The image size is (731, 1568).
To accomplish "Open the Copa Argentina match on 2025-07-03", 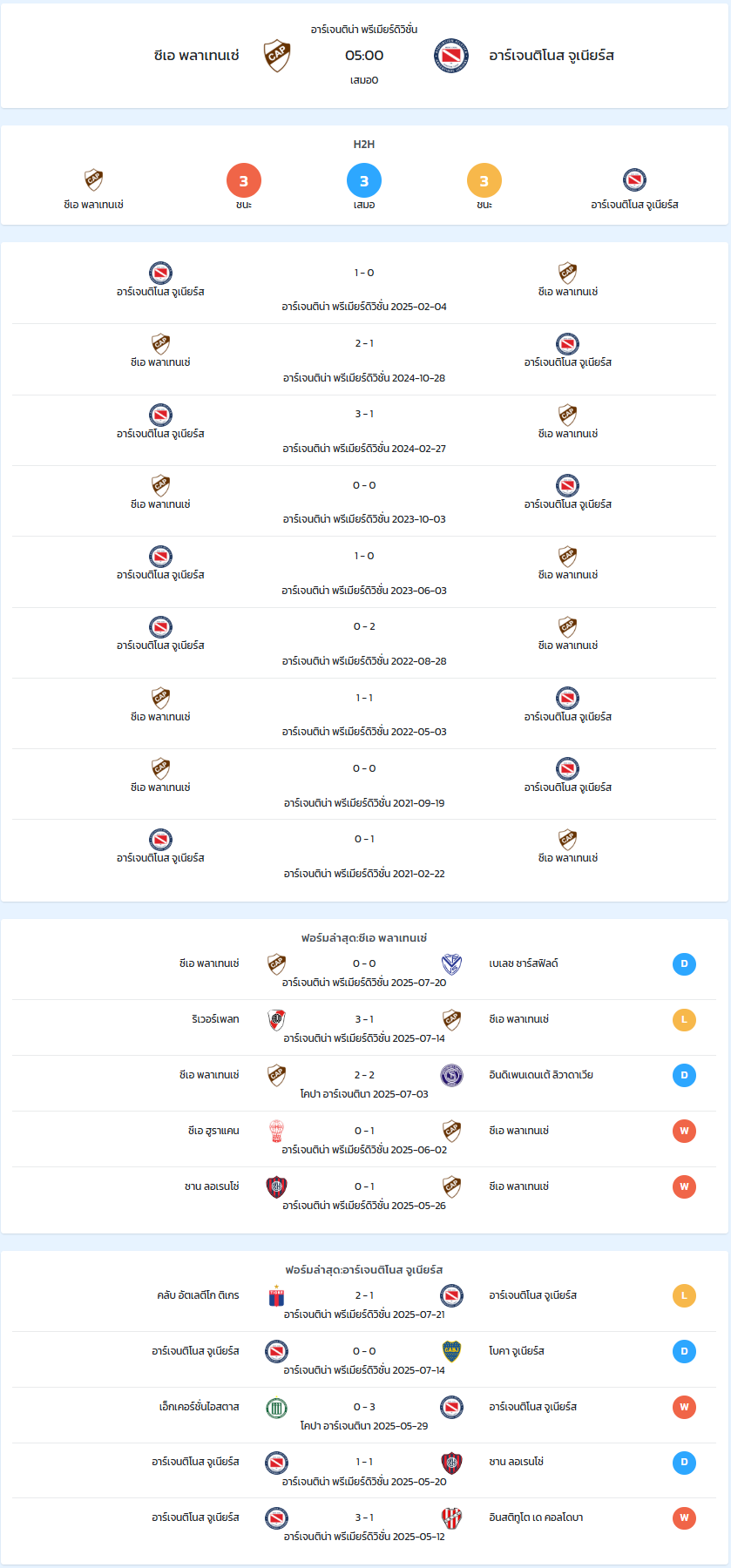I will 364,1084.
